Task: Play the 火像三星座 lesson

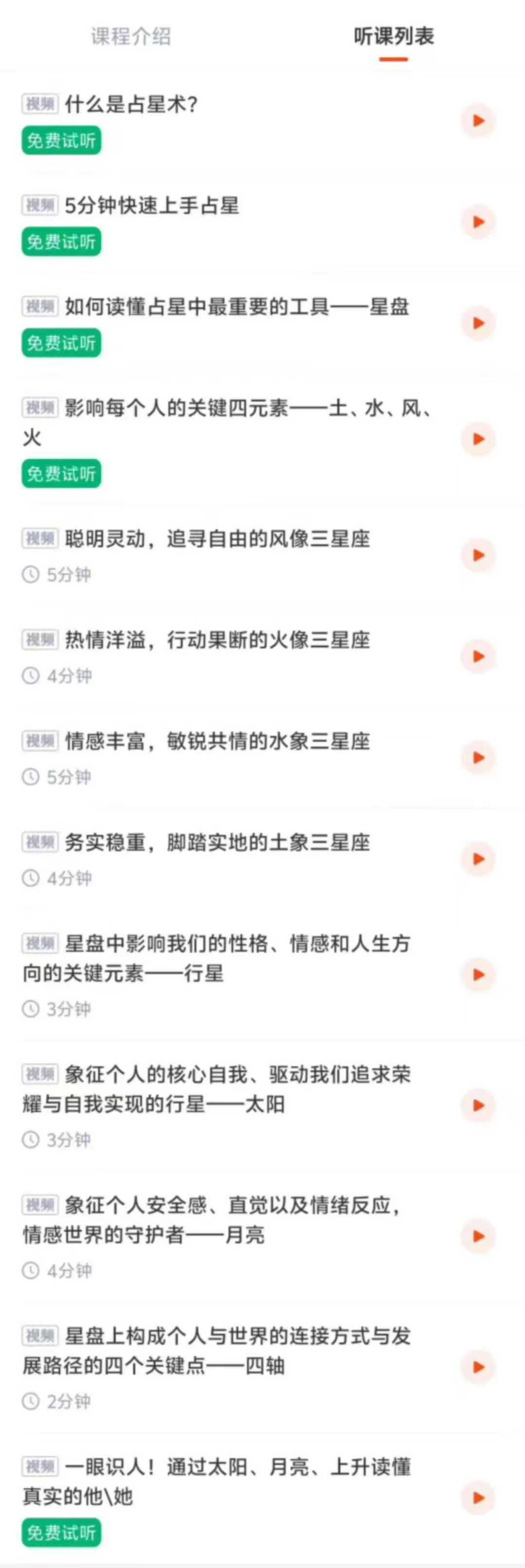Action: pos(478,656)
